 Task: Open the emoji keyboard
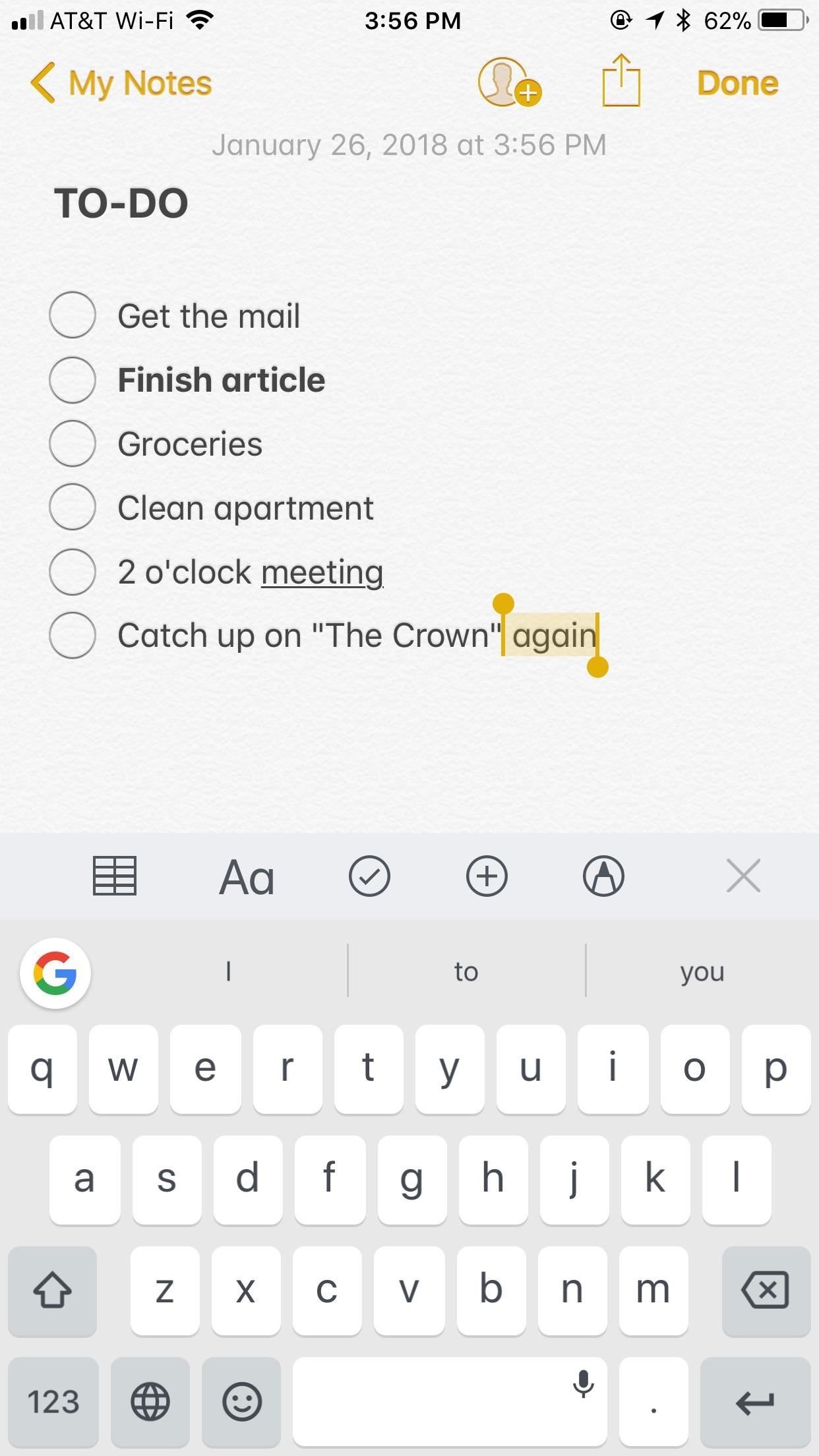tap(242, 1401)
